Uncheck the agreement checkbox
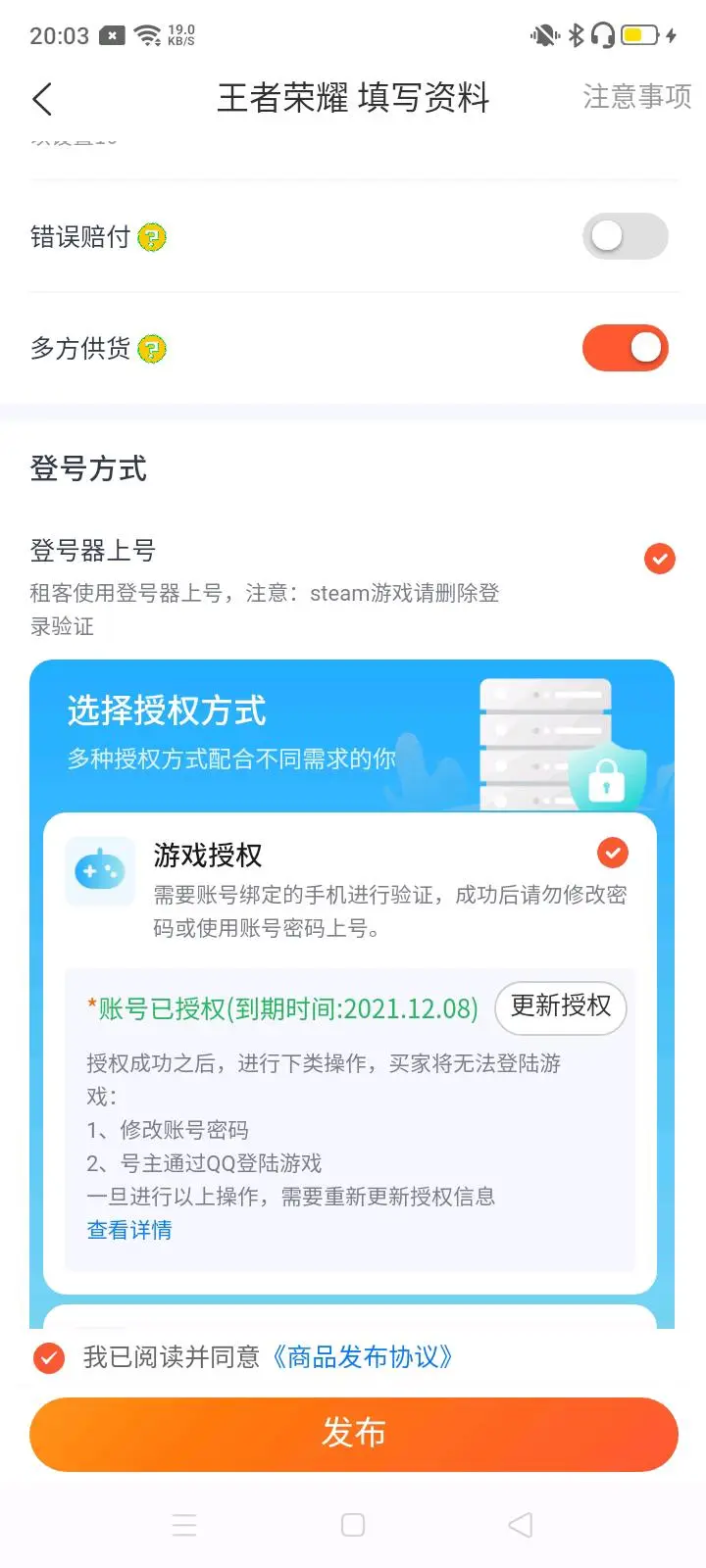 (x=49, y=1357)
